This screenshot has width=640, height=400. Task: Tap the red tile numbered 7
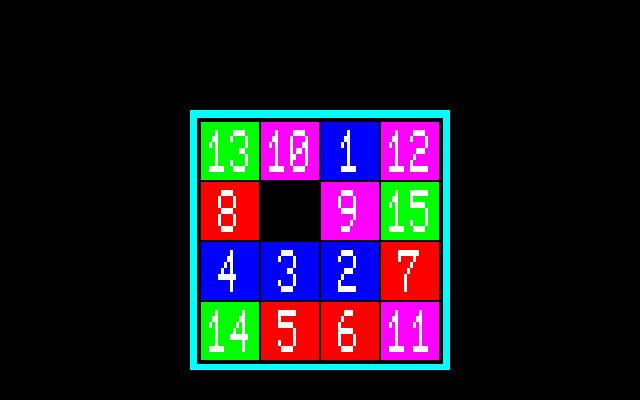coord(410,271)
